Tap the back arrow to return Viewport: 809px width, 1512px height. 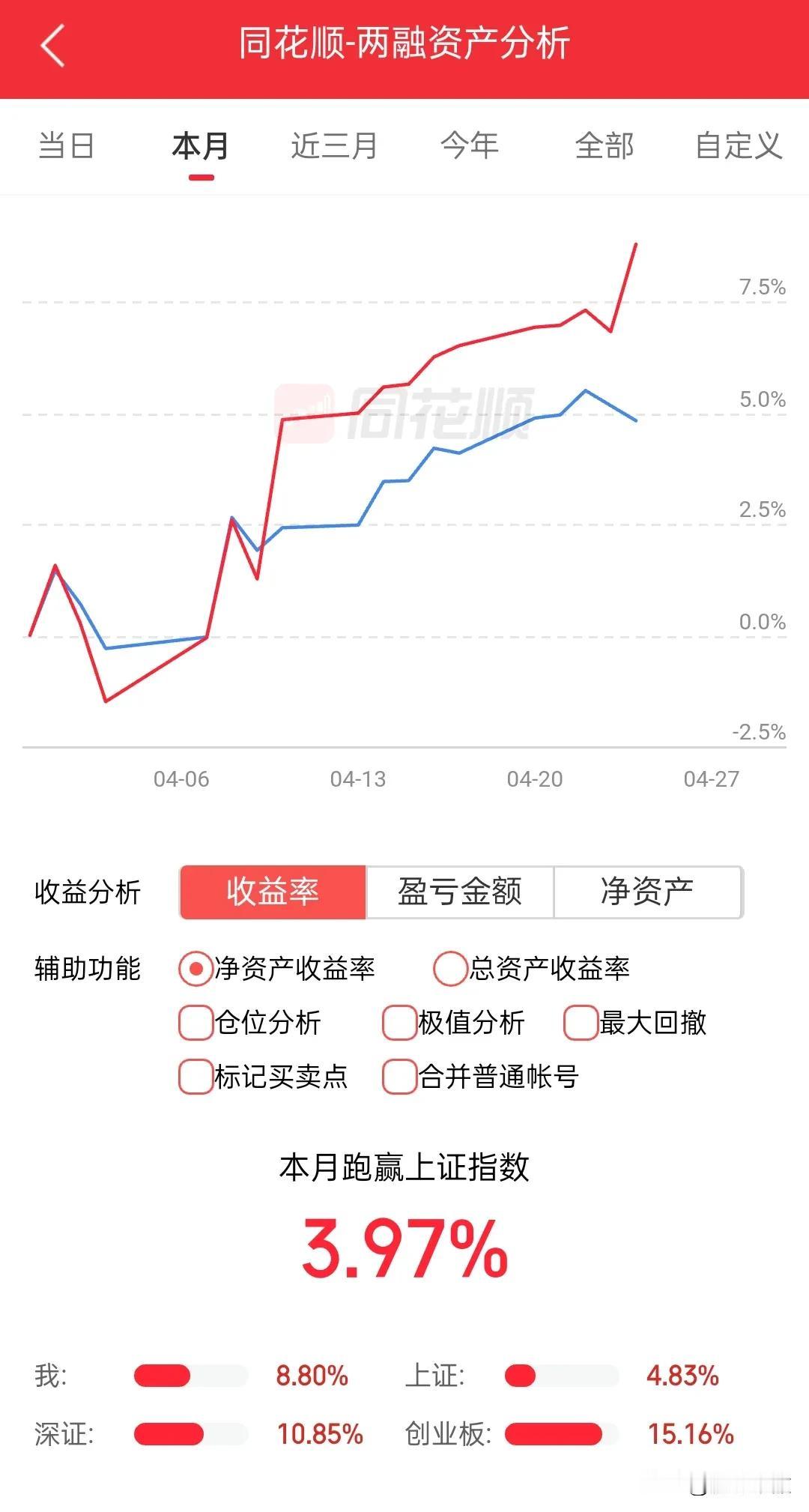pyautogui.click(x=51, y=45)
